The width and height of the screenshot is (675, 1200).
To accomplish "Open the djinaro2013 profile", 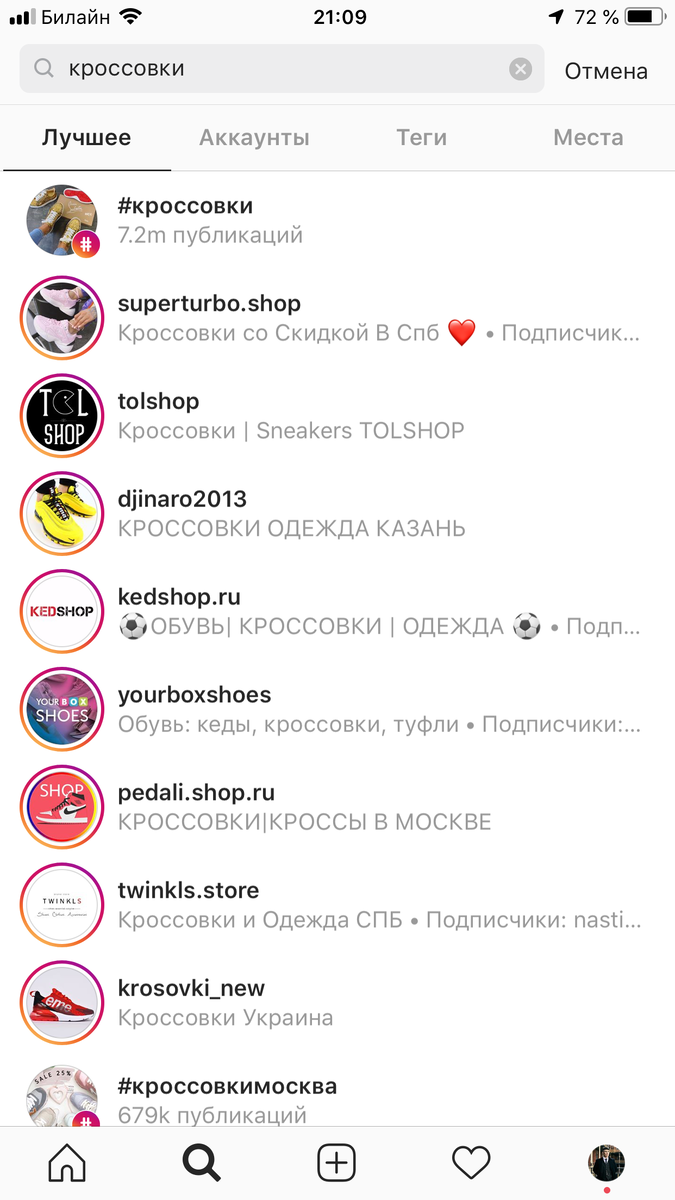I will [x=337, y=514].
